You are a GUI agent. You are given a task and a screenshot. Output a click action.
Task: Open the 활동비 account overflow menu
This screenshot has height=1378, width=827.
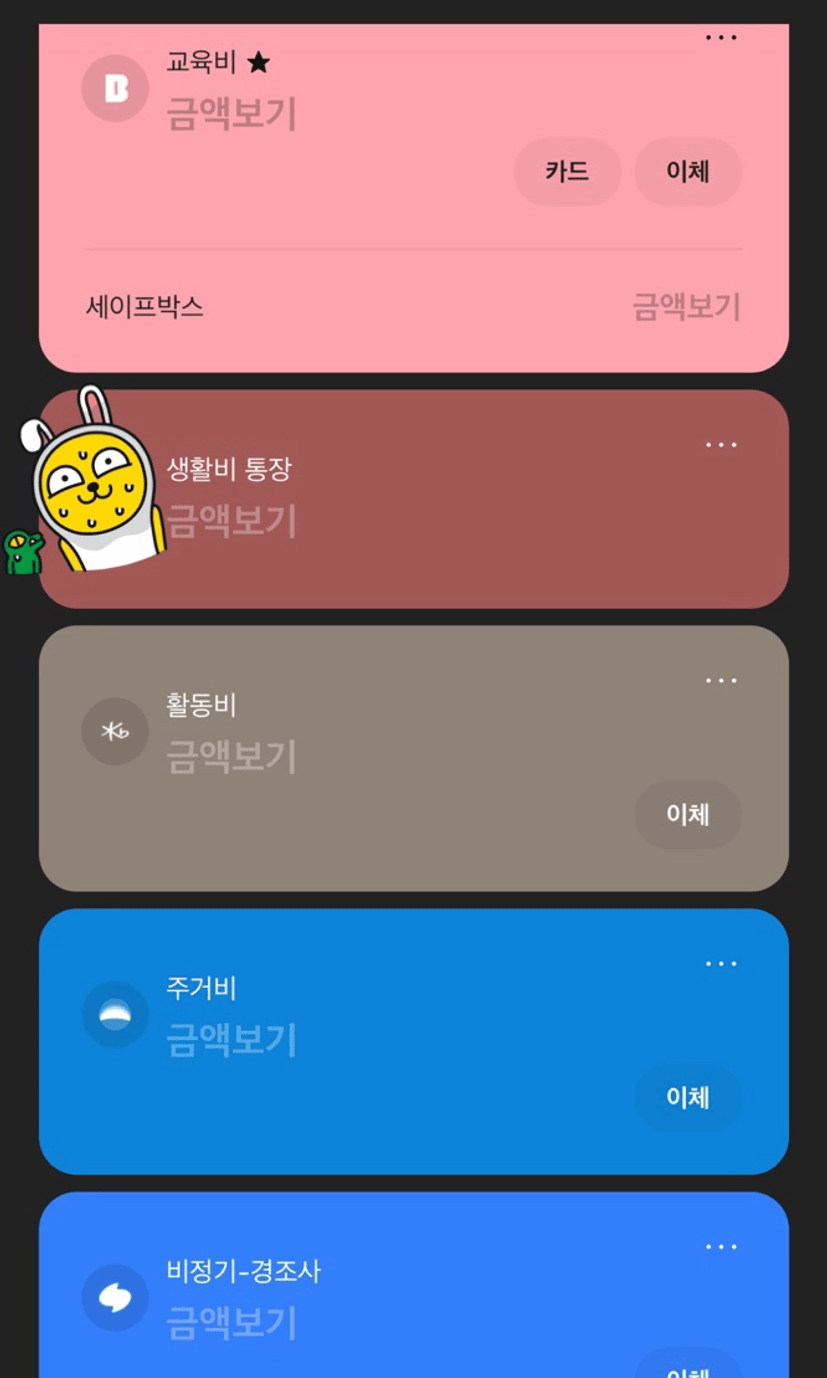tap(721, 681)
